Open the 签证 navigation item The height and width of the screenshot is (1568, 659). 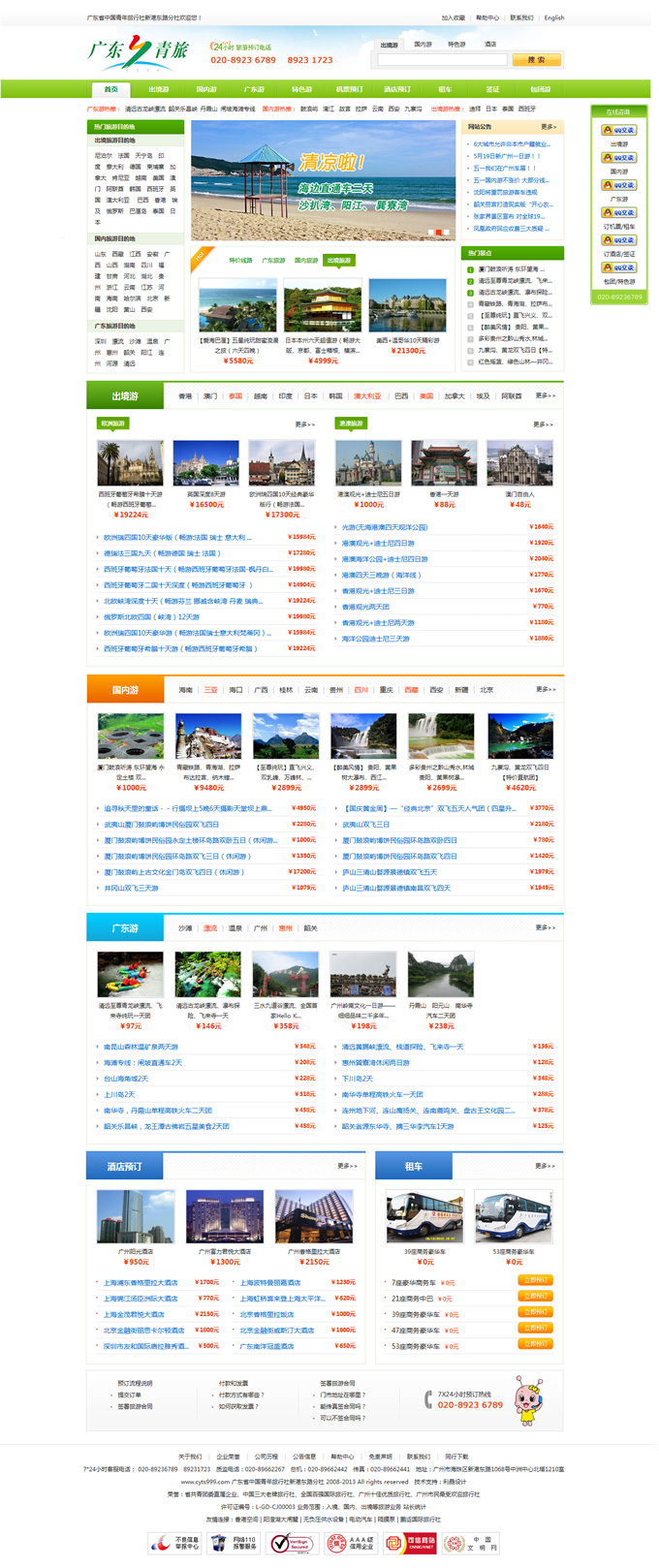[492, 89]
